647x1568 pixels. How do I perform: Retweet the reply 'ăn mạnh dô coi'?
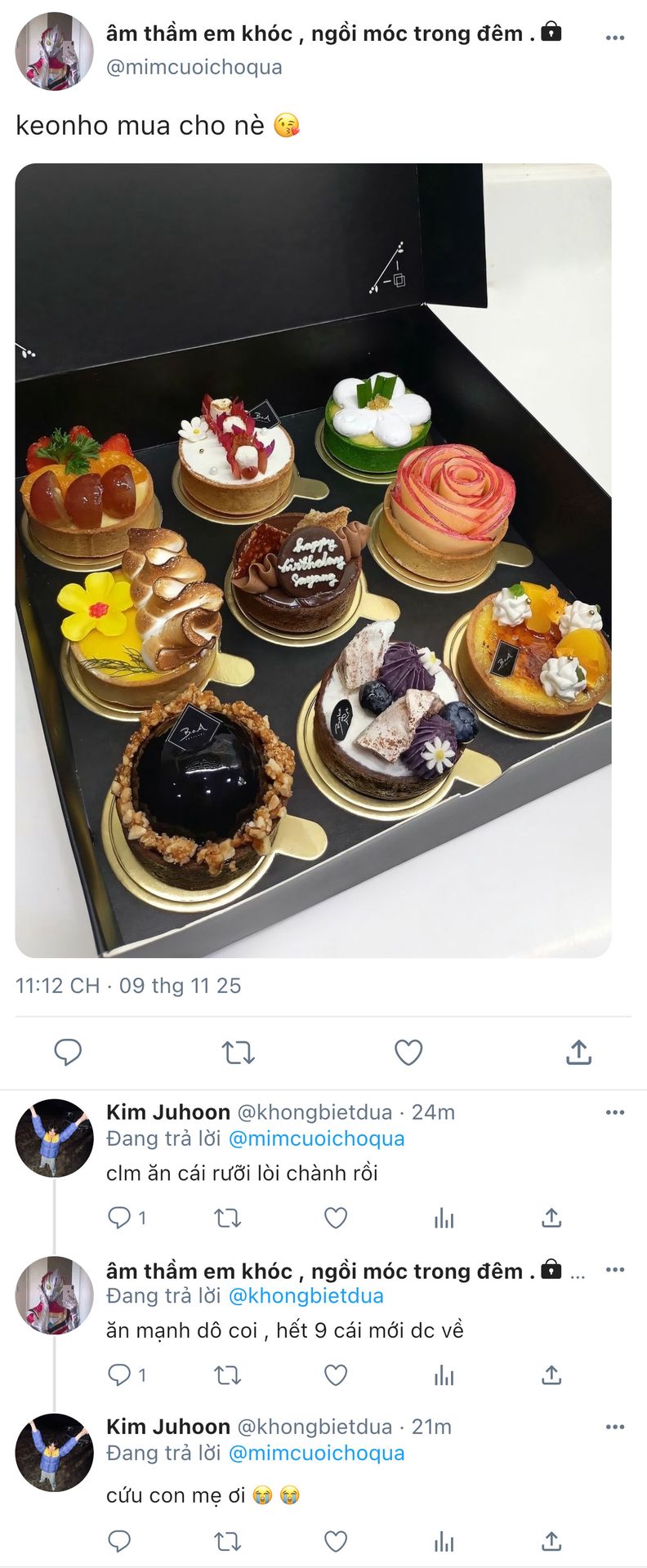tap(227, 1375)
